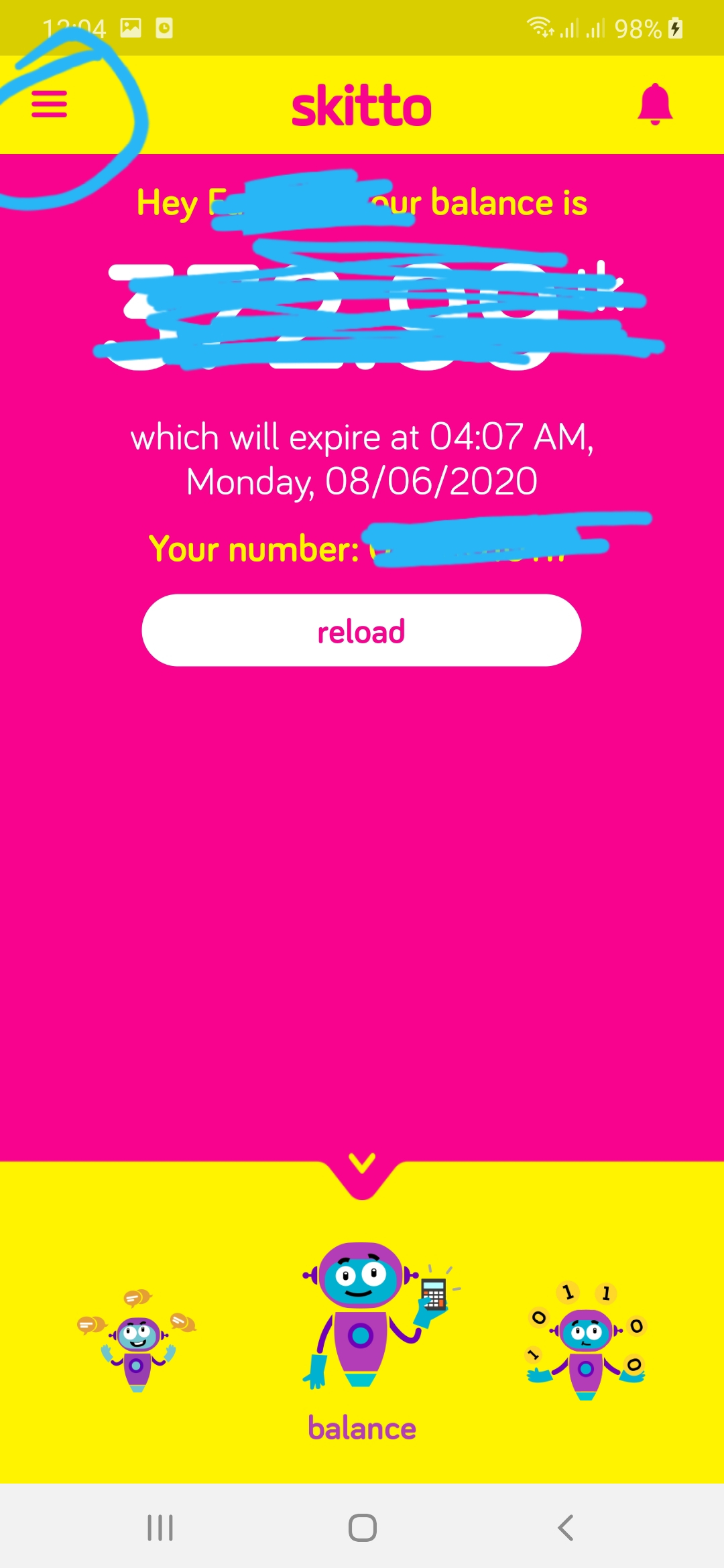The image size is (724, 1568).
Task: Open the notifications bell
Action: (x=655, y=104)
